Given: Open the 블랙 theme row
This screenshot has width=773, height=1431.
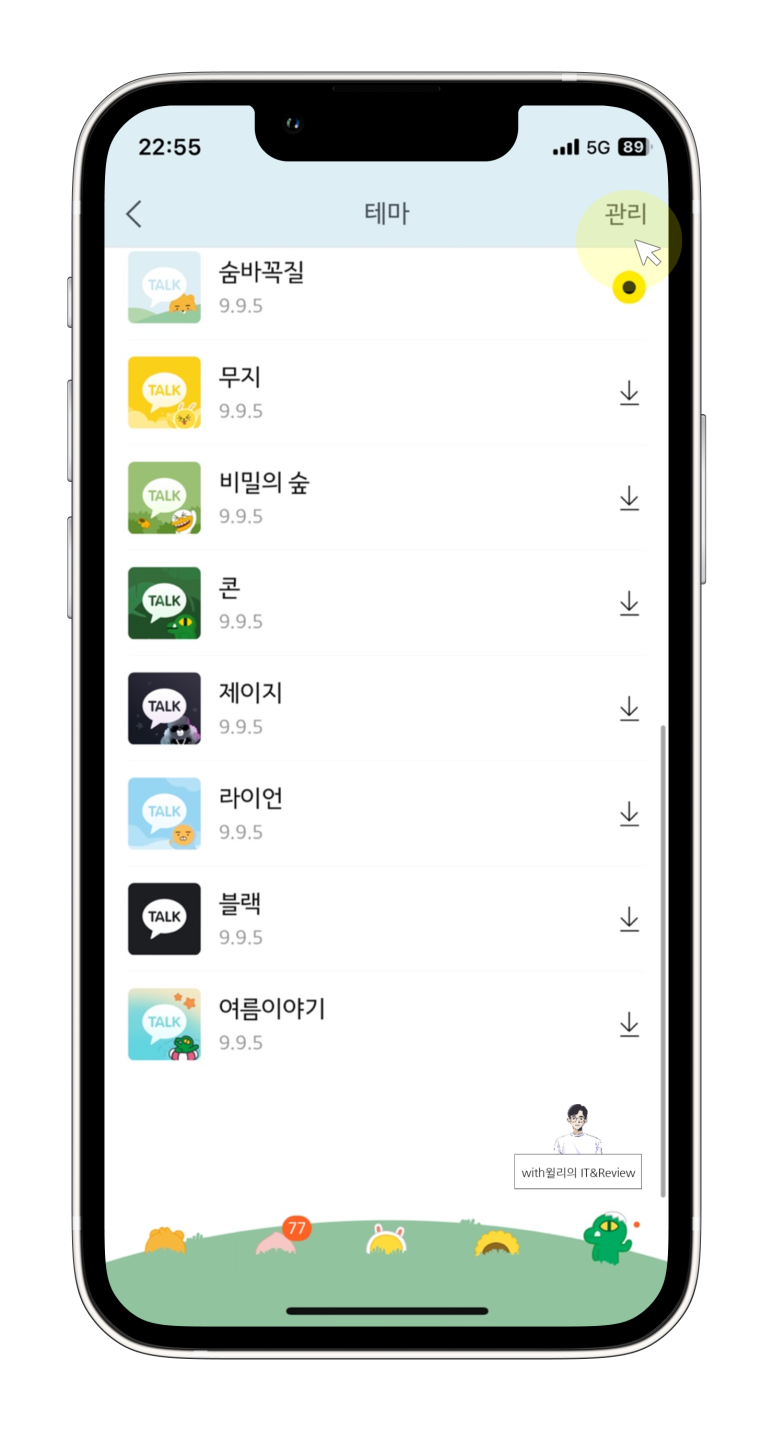Looking at the screenshot, I should pos(350,919).
